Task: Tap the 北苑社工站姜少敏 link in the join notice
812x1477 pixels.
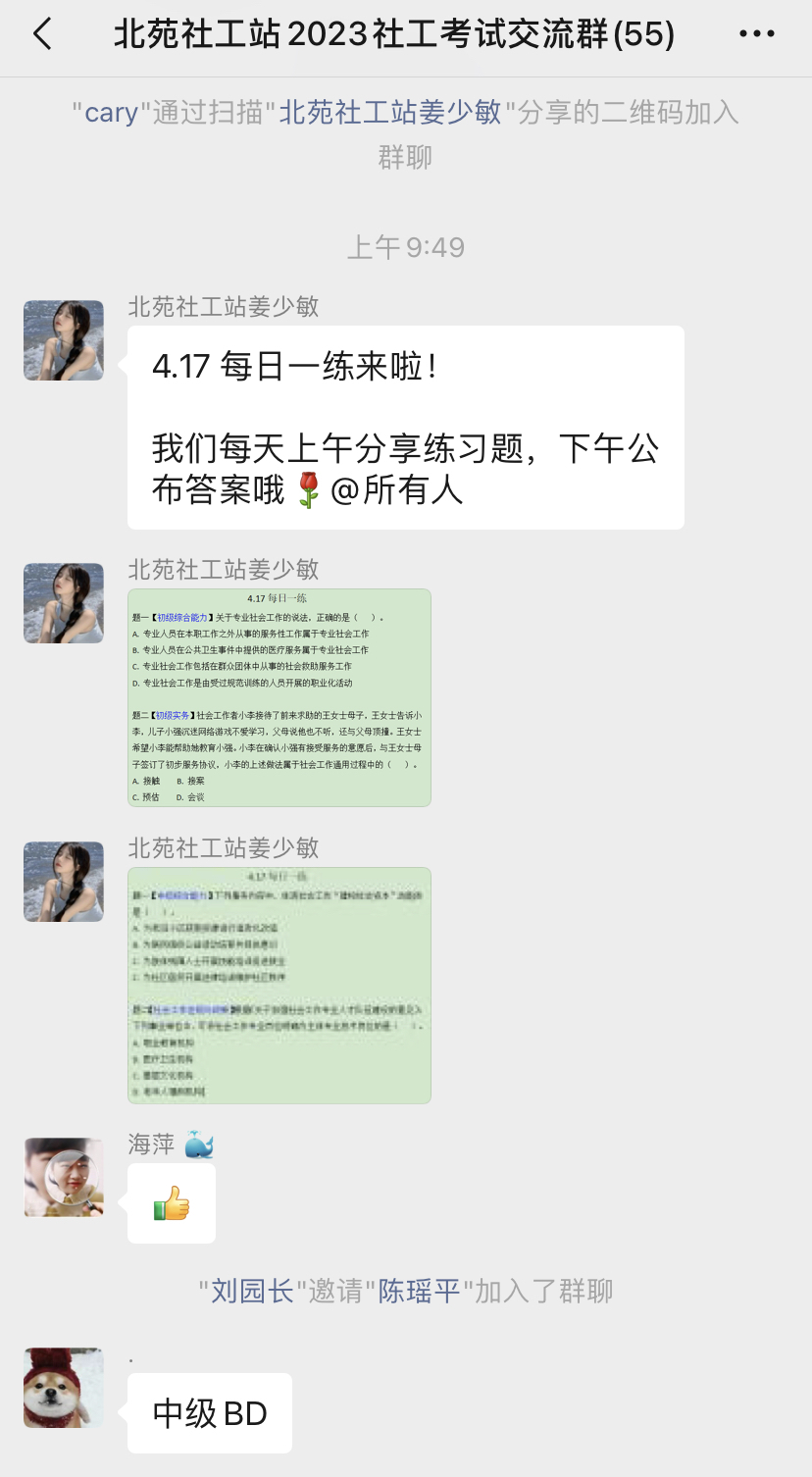Action: pyautogui.click(x=390, y=113)
